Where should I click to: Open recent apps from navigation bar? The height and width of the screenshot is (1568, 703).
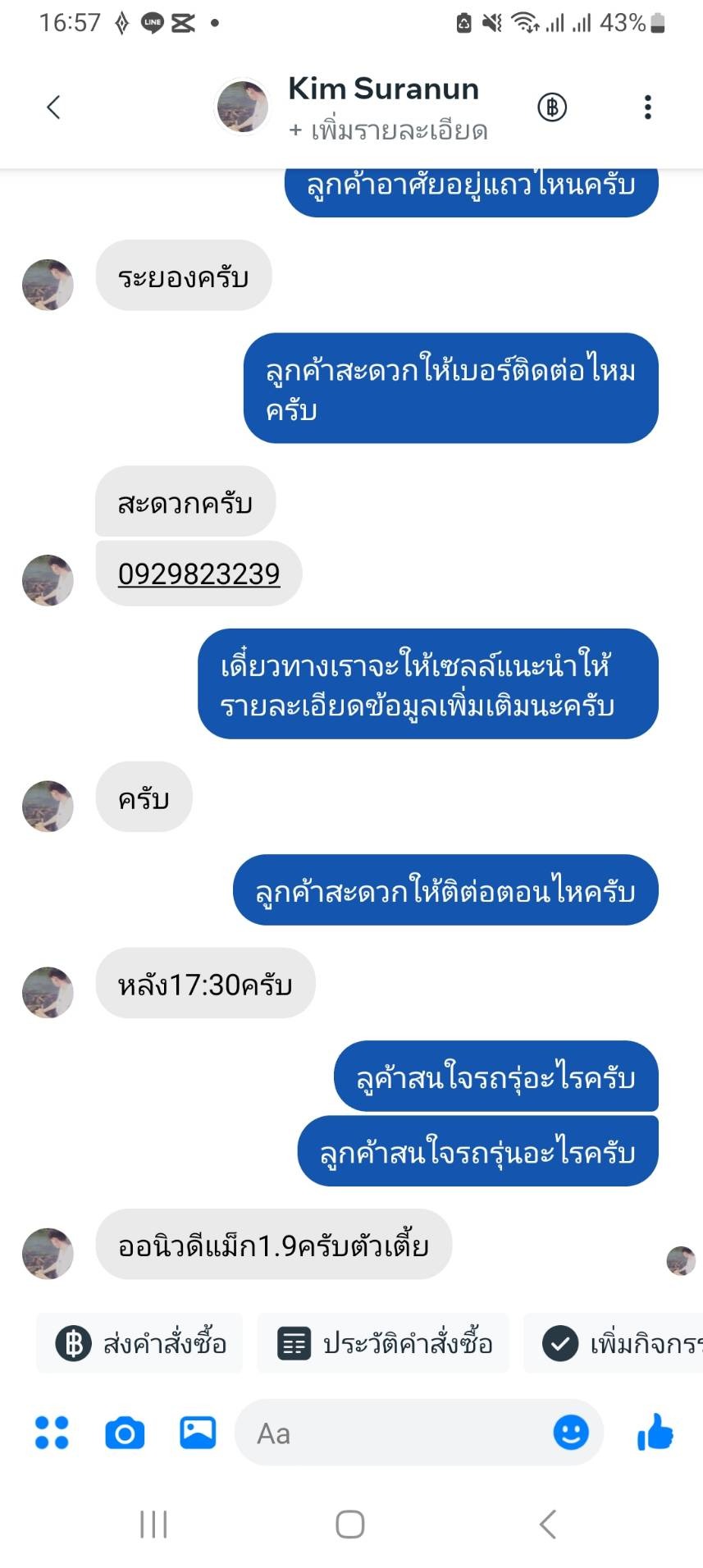pyautogui.click(x=153, y=1525)
